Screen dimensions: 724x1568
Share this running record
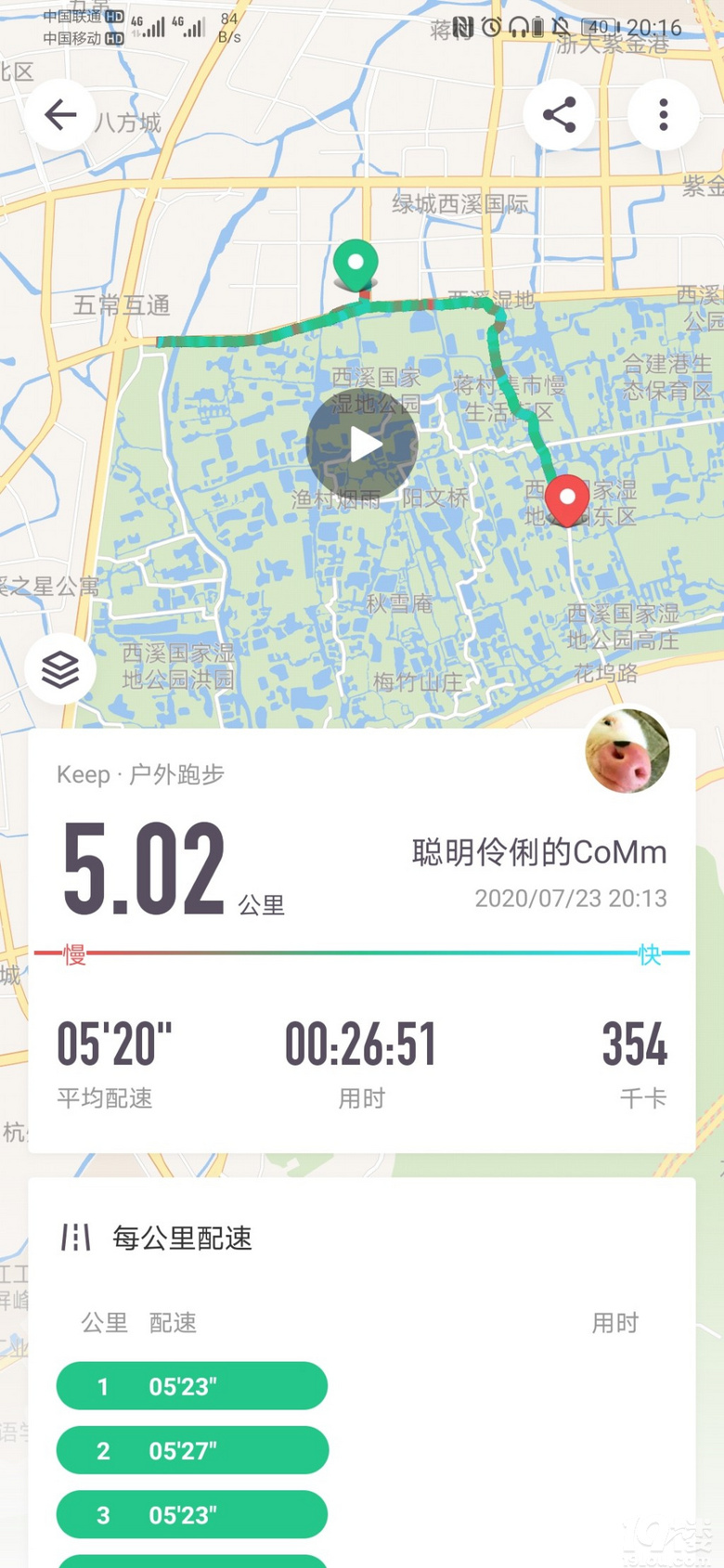click(559, 115)
